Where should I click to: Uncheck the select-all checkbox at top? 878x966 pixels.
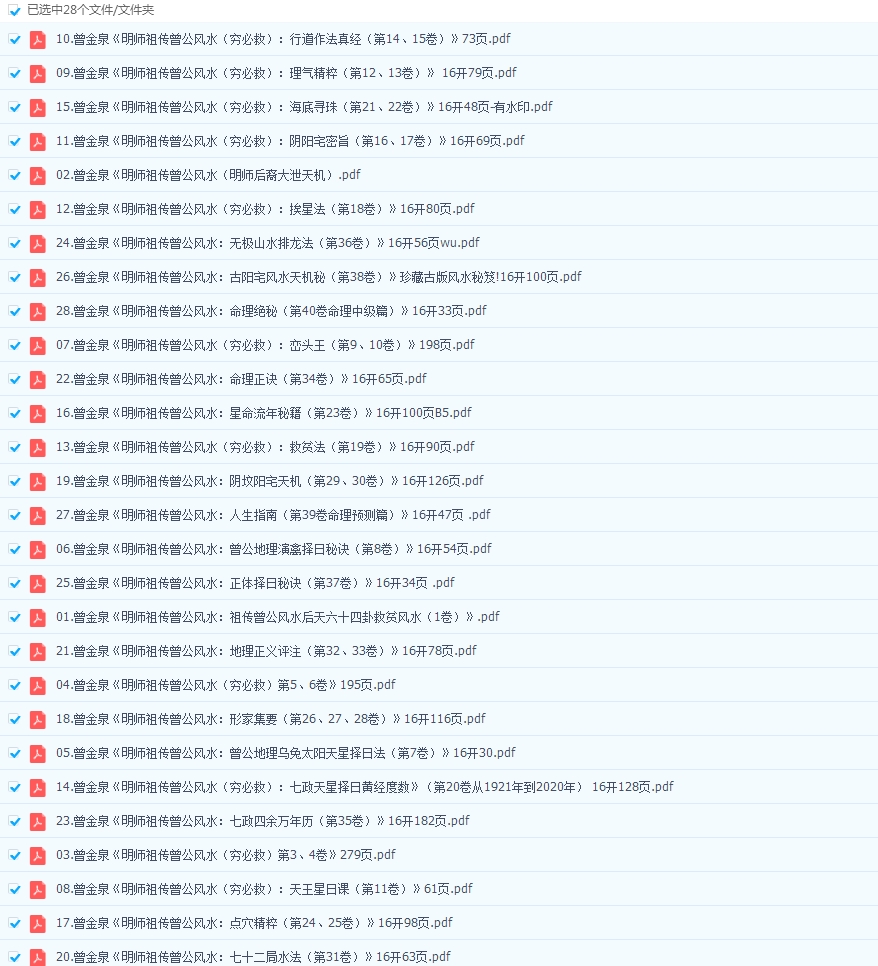pos(14,10)
